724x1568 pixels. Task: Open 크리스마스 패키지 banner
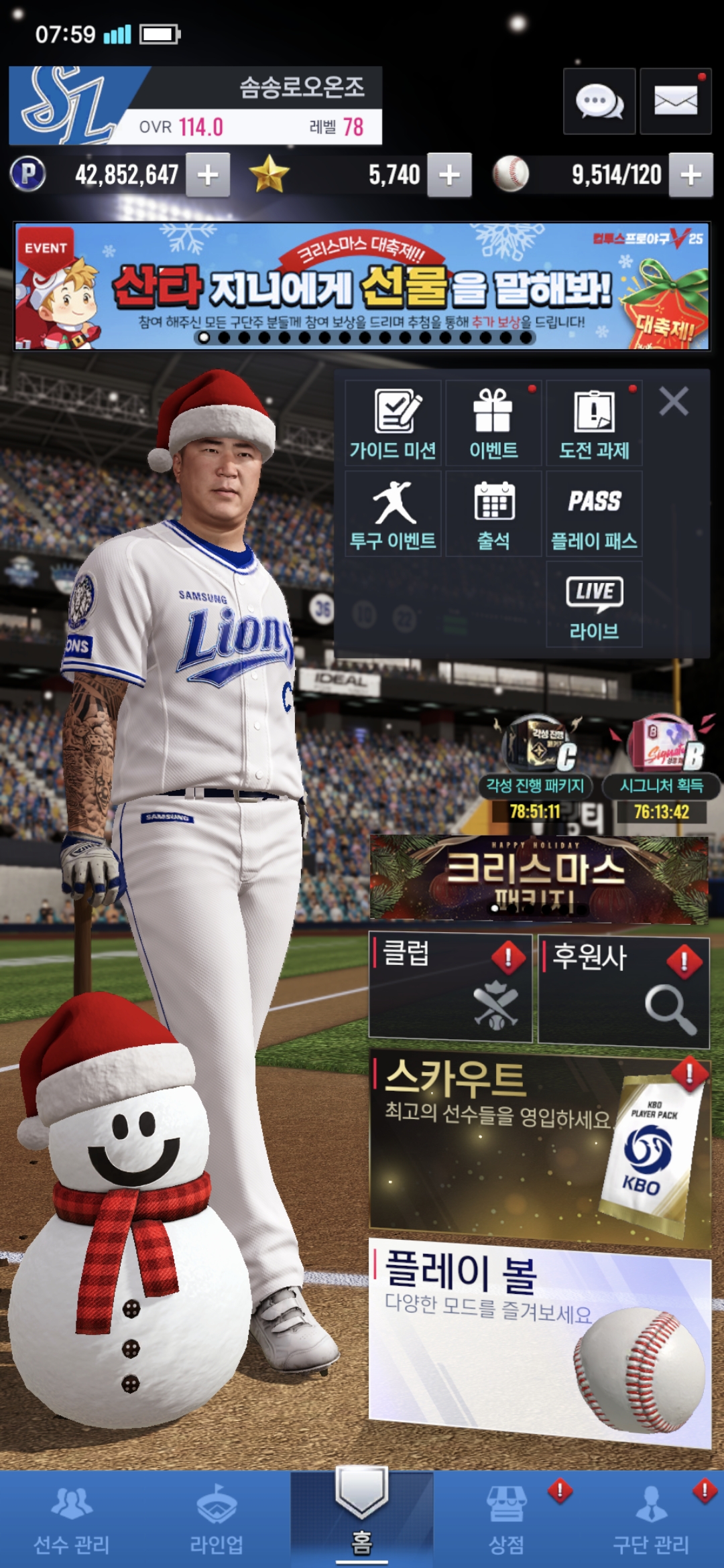539,879
